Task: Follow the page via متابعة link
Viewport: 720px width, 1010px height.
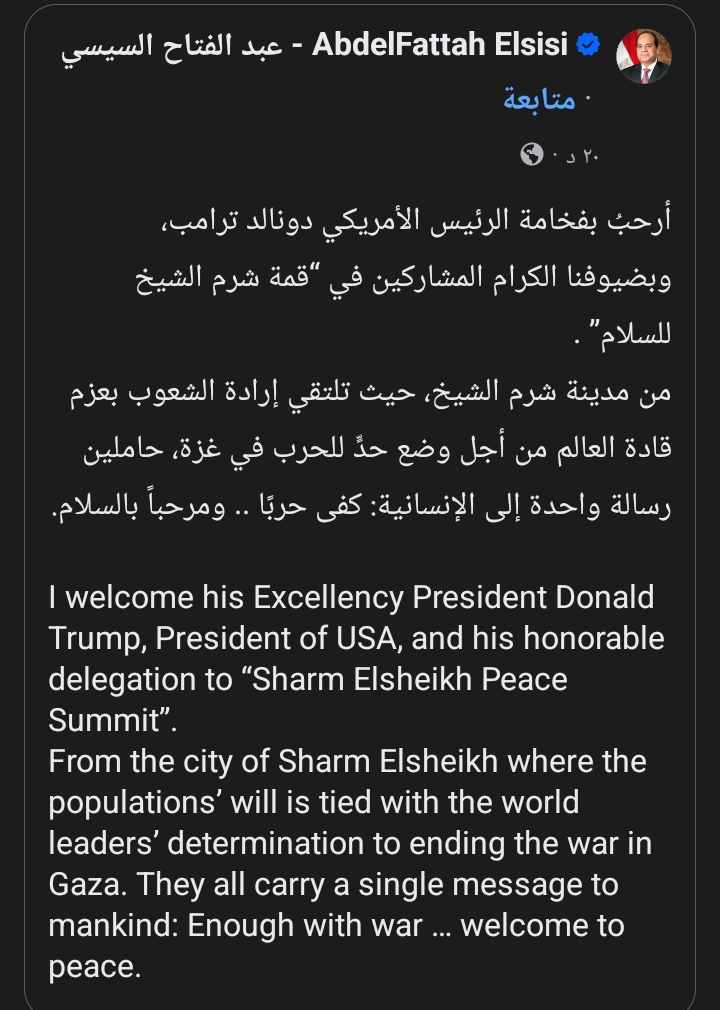Action: click(539, 99)
